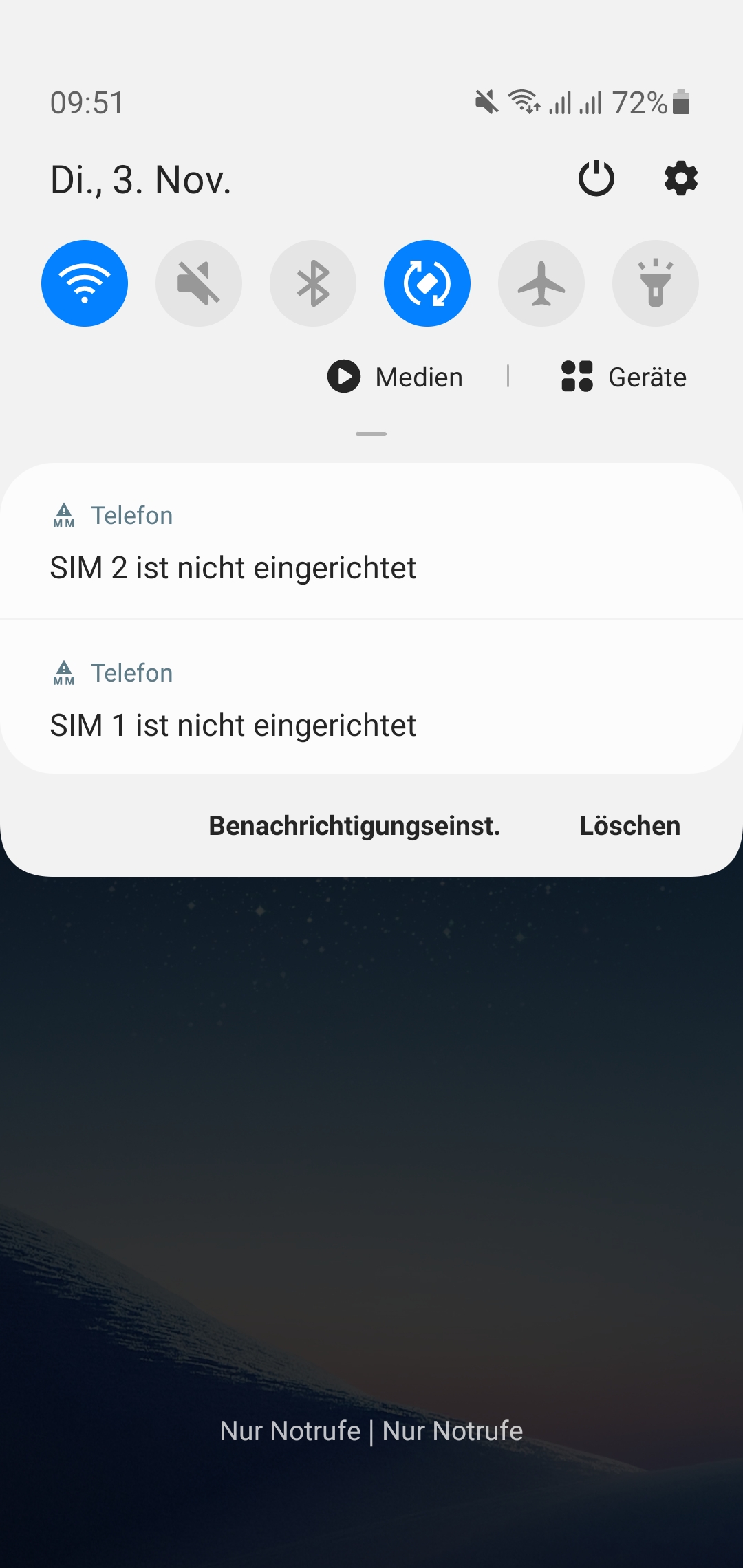Turn off the Wi-Fi quick toggle
This screenshot has width=743, height=1568.
click(x=85, y=283)
